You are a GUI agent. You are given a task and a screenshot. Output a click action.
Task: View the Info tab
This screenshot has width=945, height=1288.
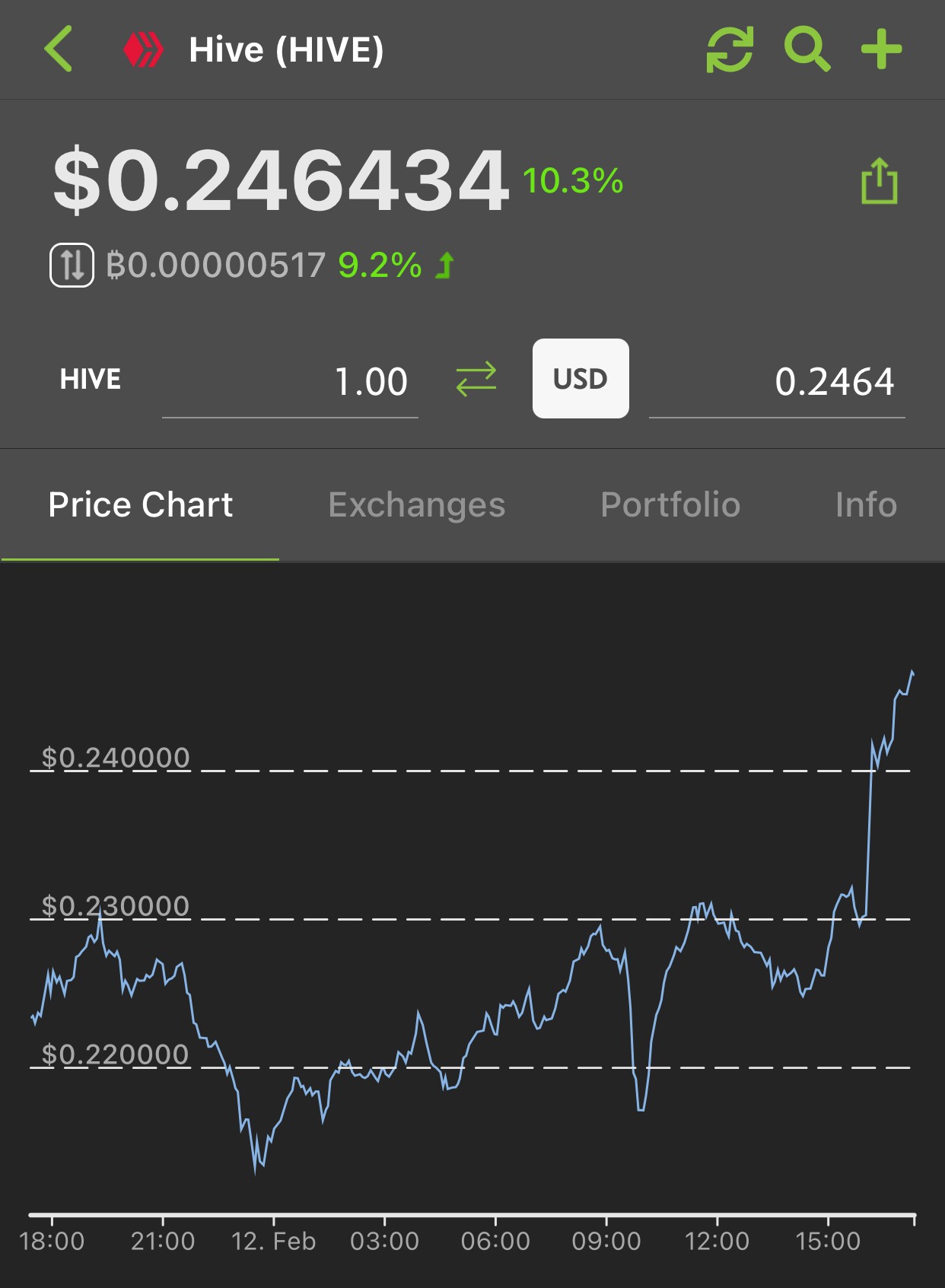point(866,504)
